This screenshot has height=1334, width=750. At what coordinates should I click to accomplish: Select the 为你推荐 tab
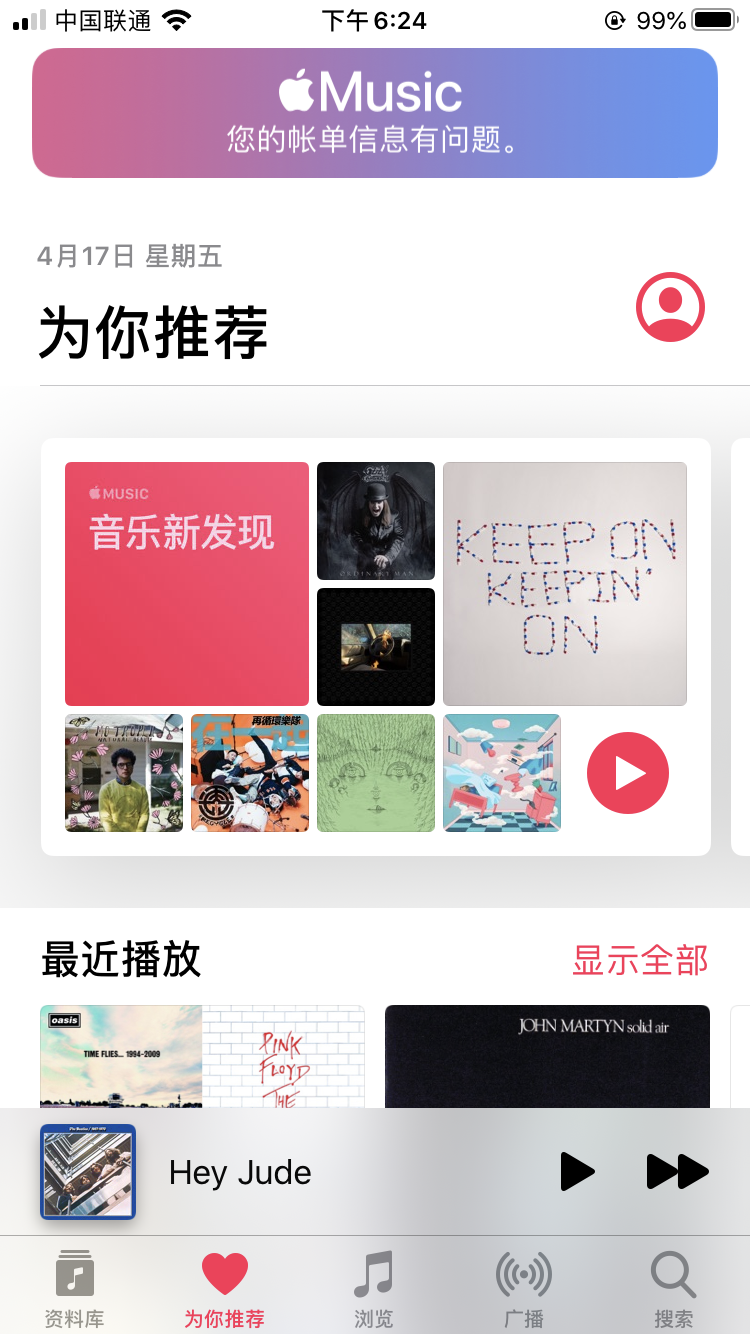(225, 1289)
